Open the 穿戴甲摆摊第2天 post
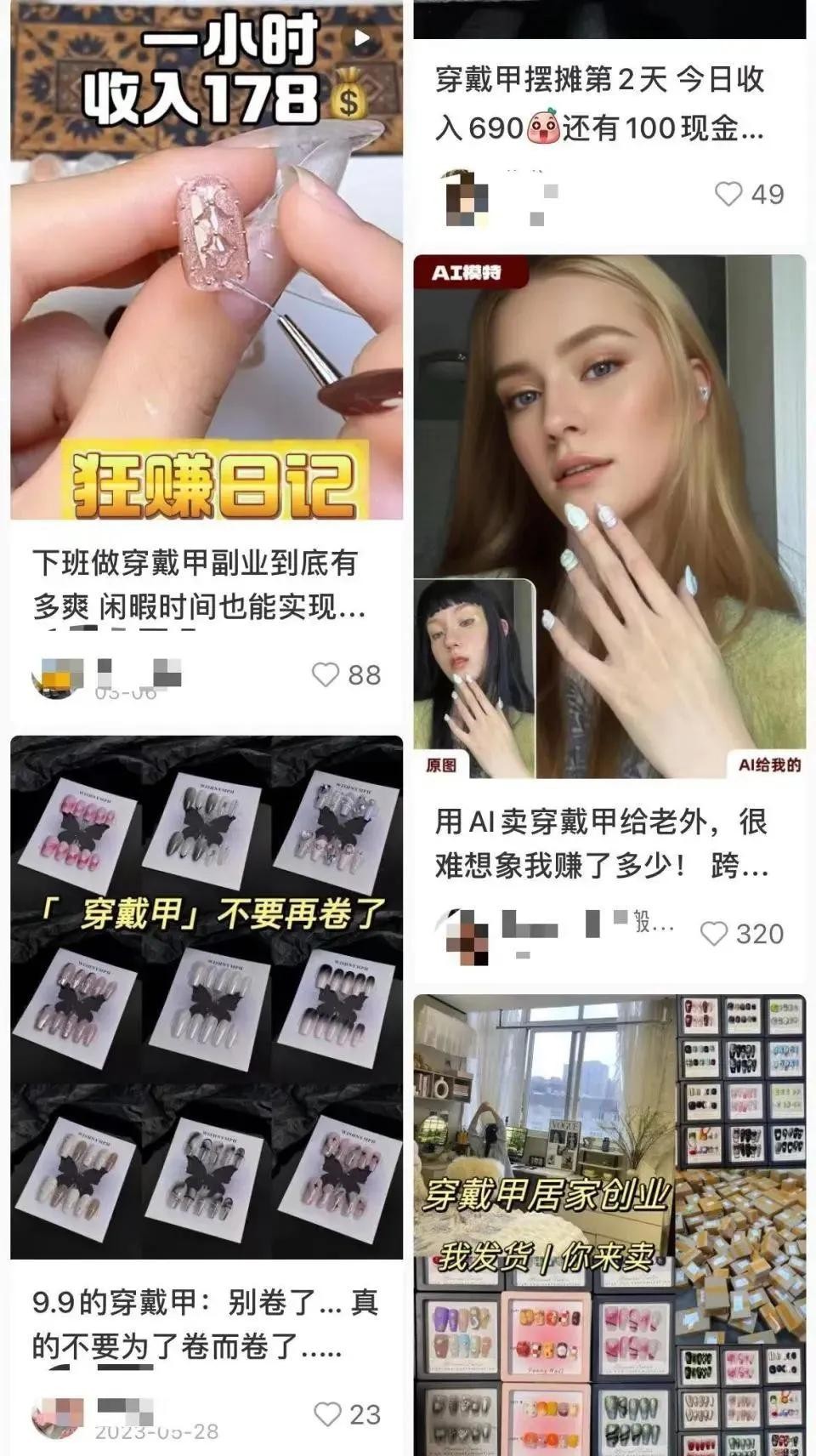 tap(599, 104)
